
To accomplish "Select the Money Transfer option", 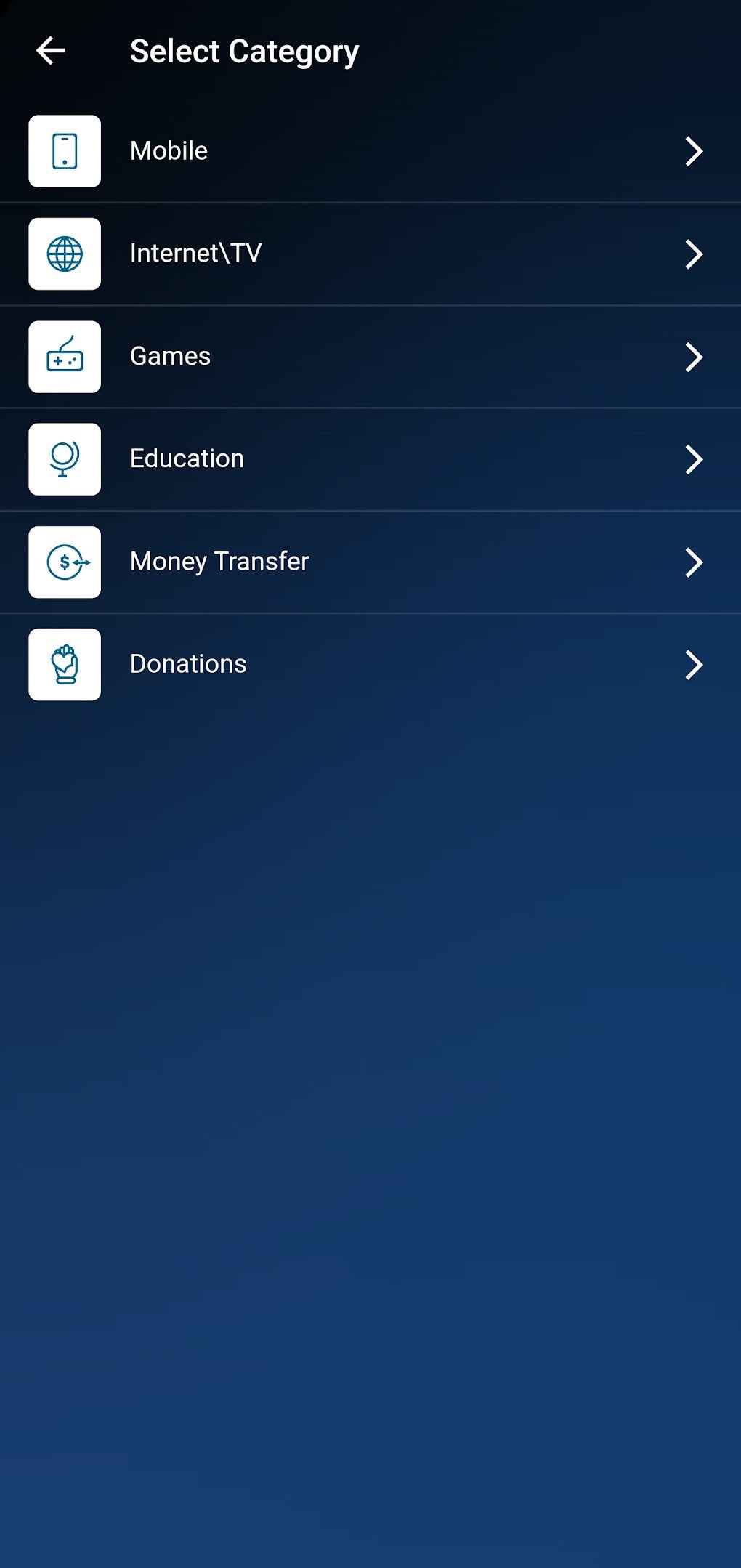I will tap(291, 562).
